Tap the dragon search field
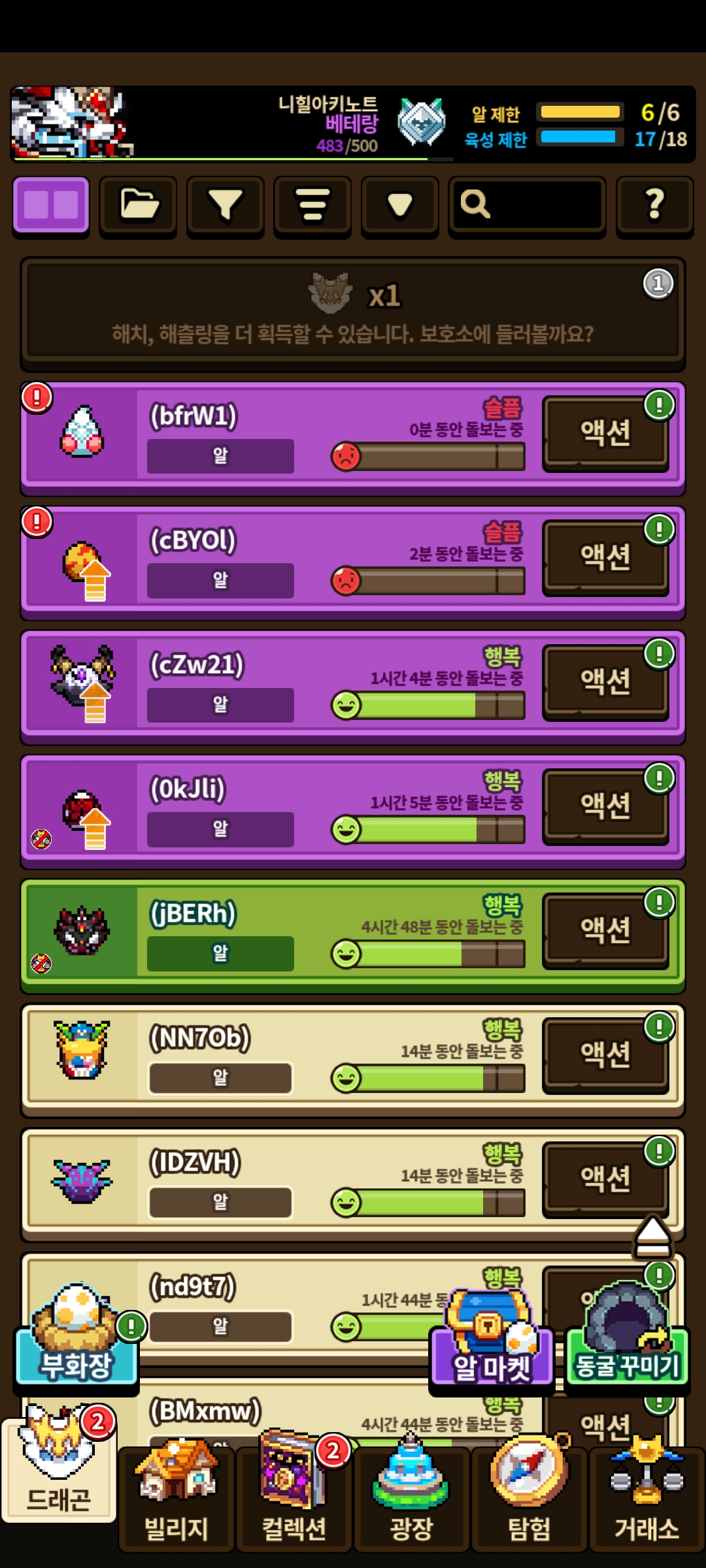This screenshot has height=1568, width=706. [527, 205]
